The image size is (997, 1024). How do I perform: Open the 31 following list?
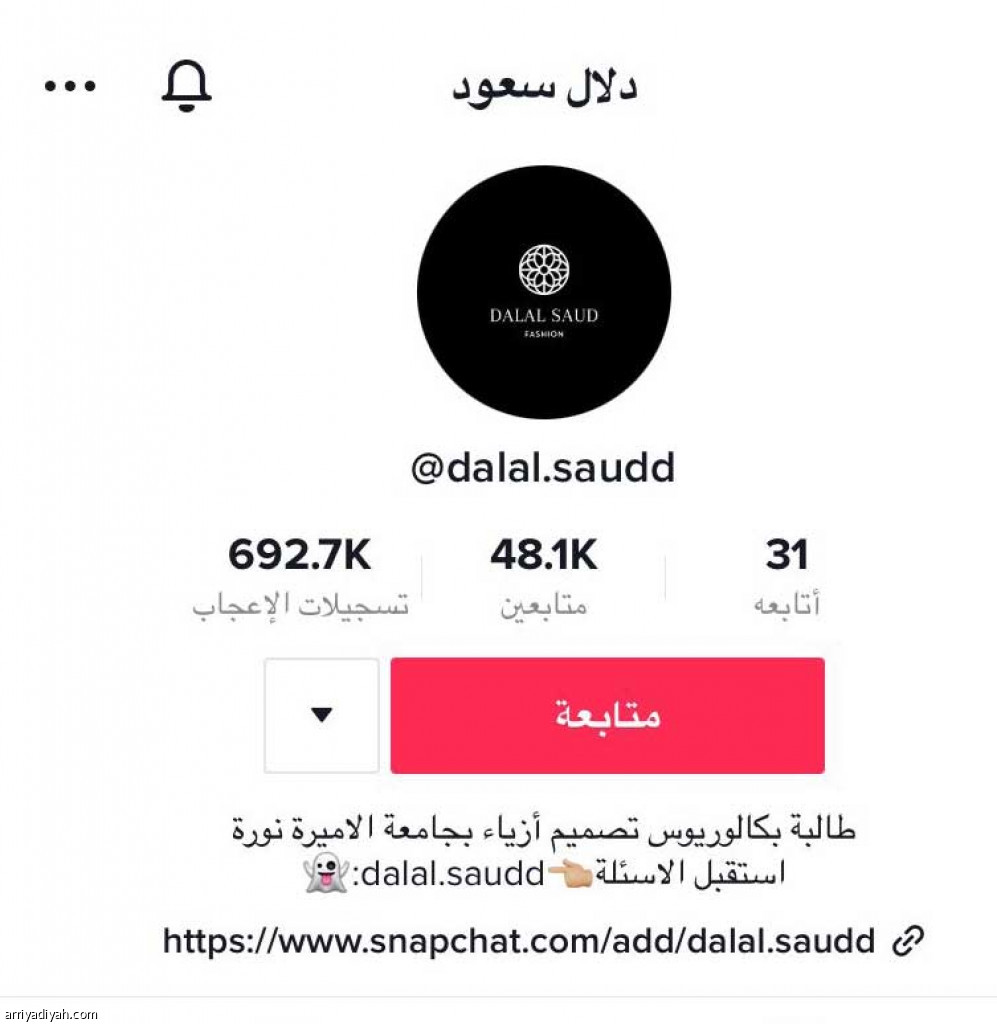[x=786, y=577]
